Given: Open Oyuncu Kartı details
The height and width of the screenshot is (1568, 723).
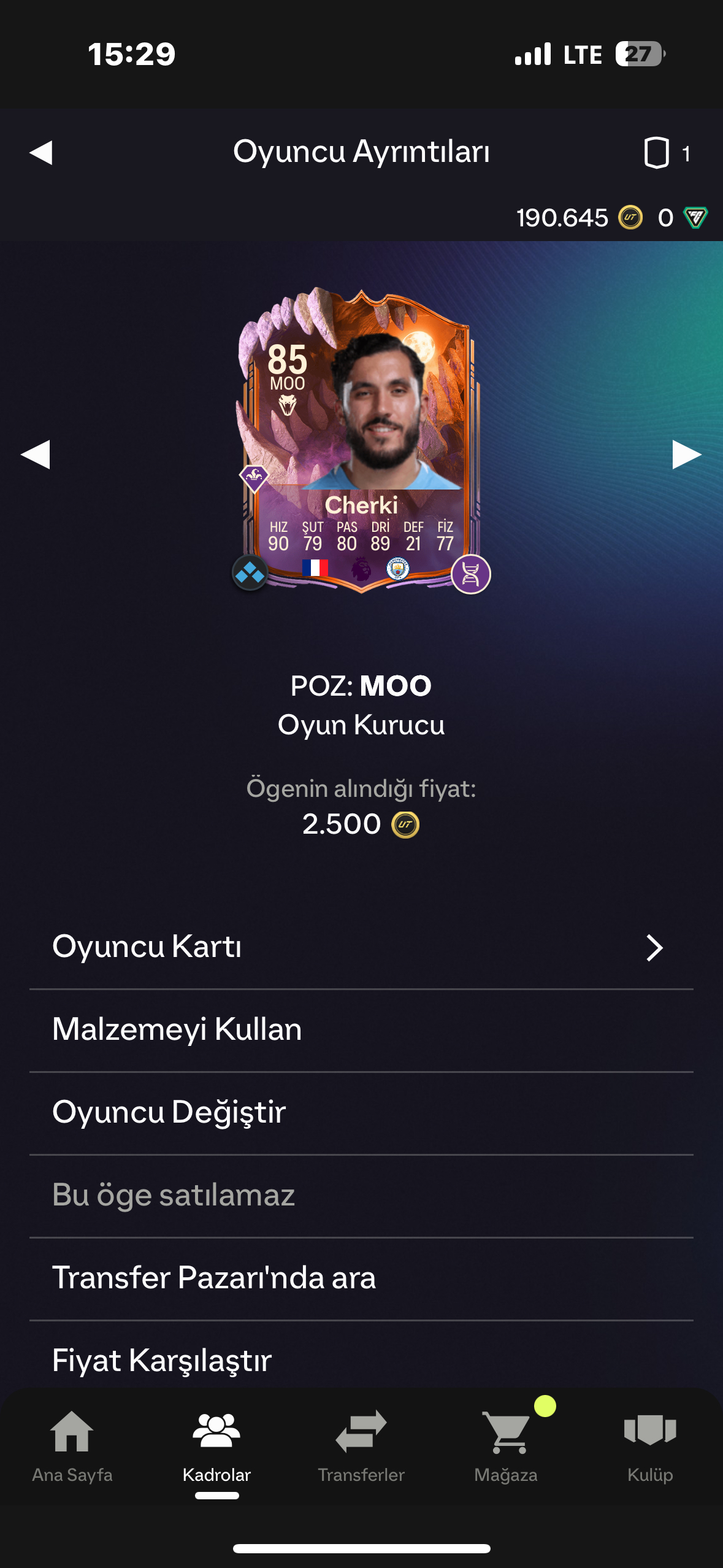Looking at the screenshot, I should point(361,947).
